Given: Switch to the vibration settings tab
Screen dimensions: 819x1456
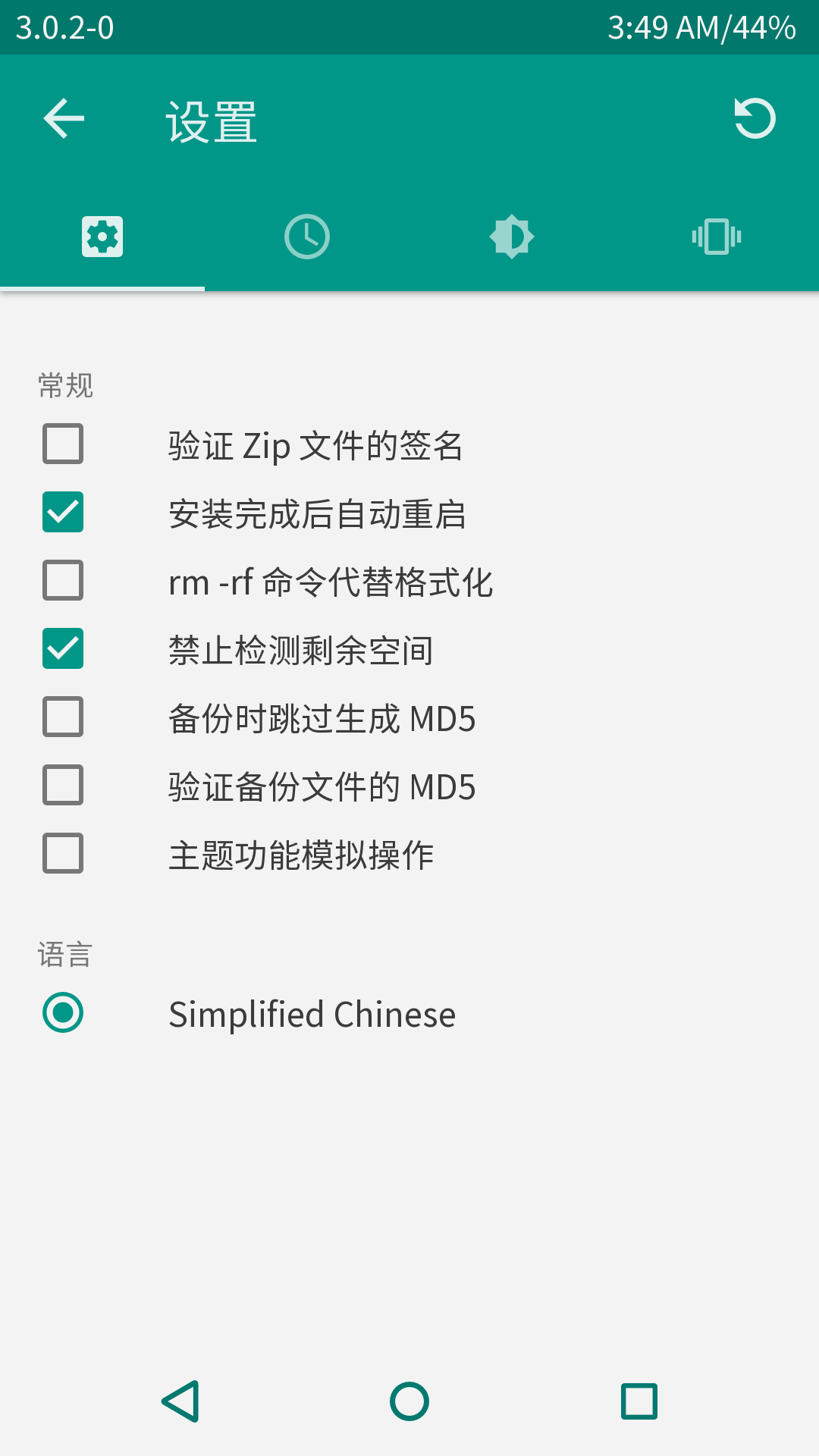Looking at the screenshot, I should tap(717, 237).
